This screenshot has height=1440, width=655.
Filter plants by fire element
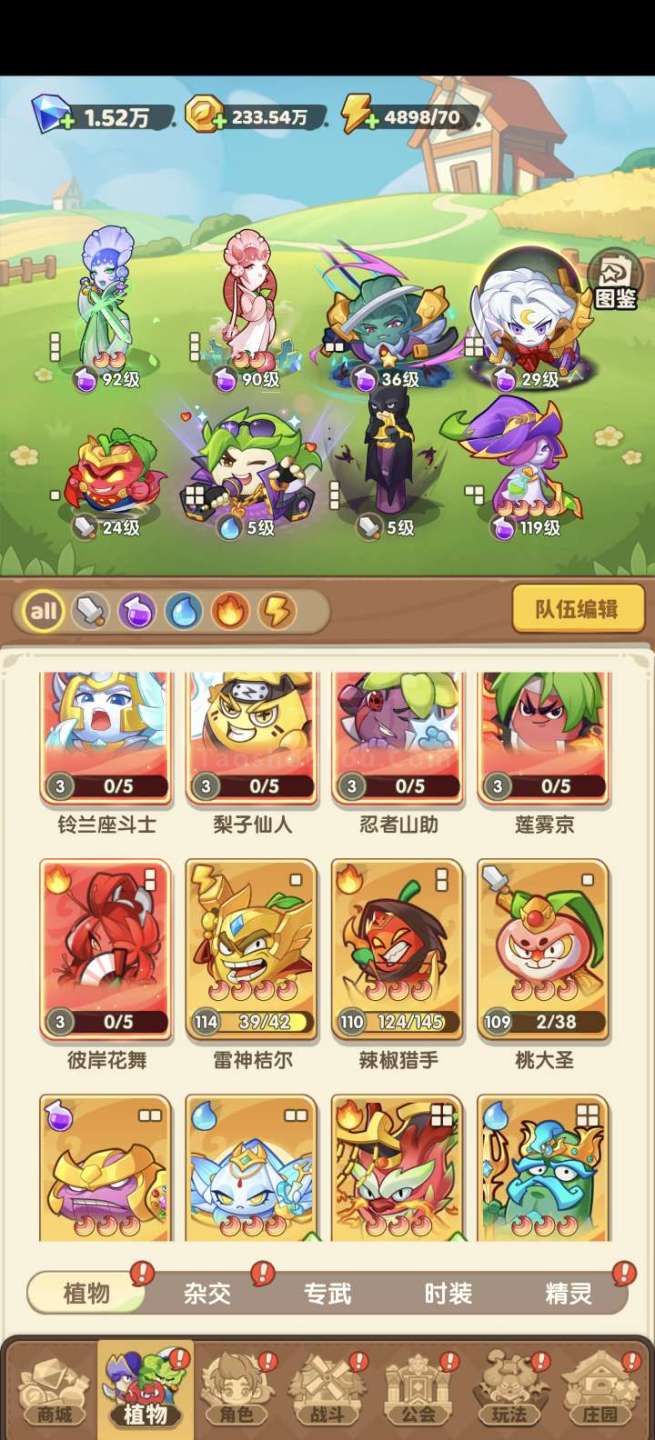230,611
